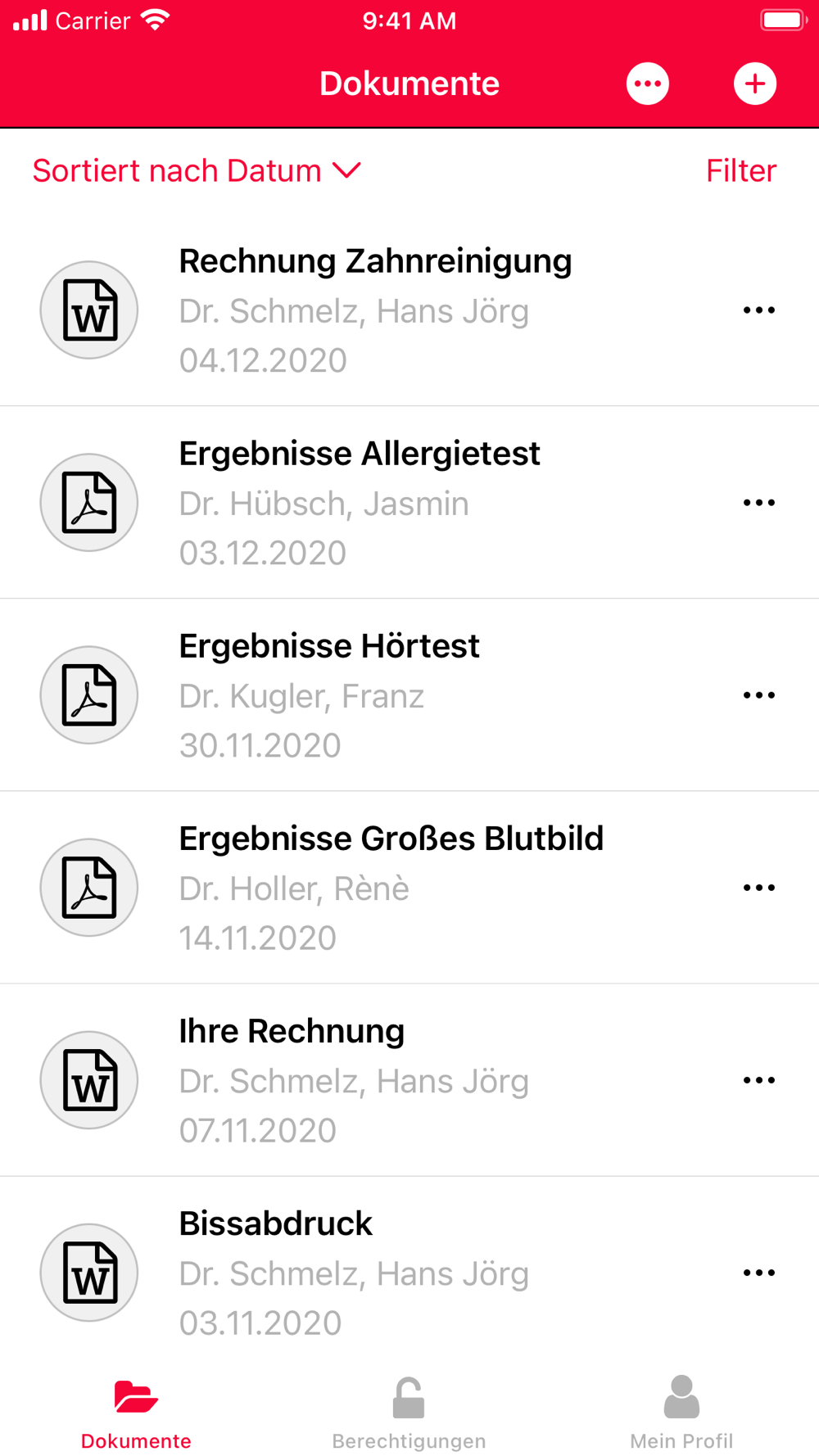Open the more options icon in header
This screenshot has width=819, height=1456.
(648, 84)
